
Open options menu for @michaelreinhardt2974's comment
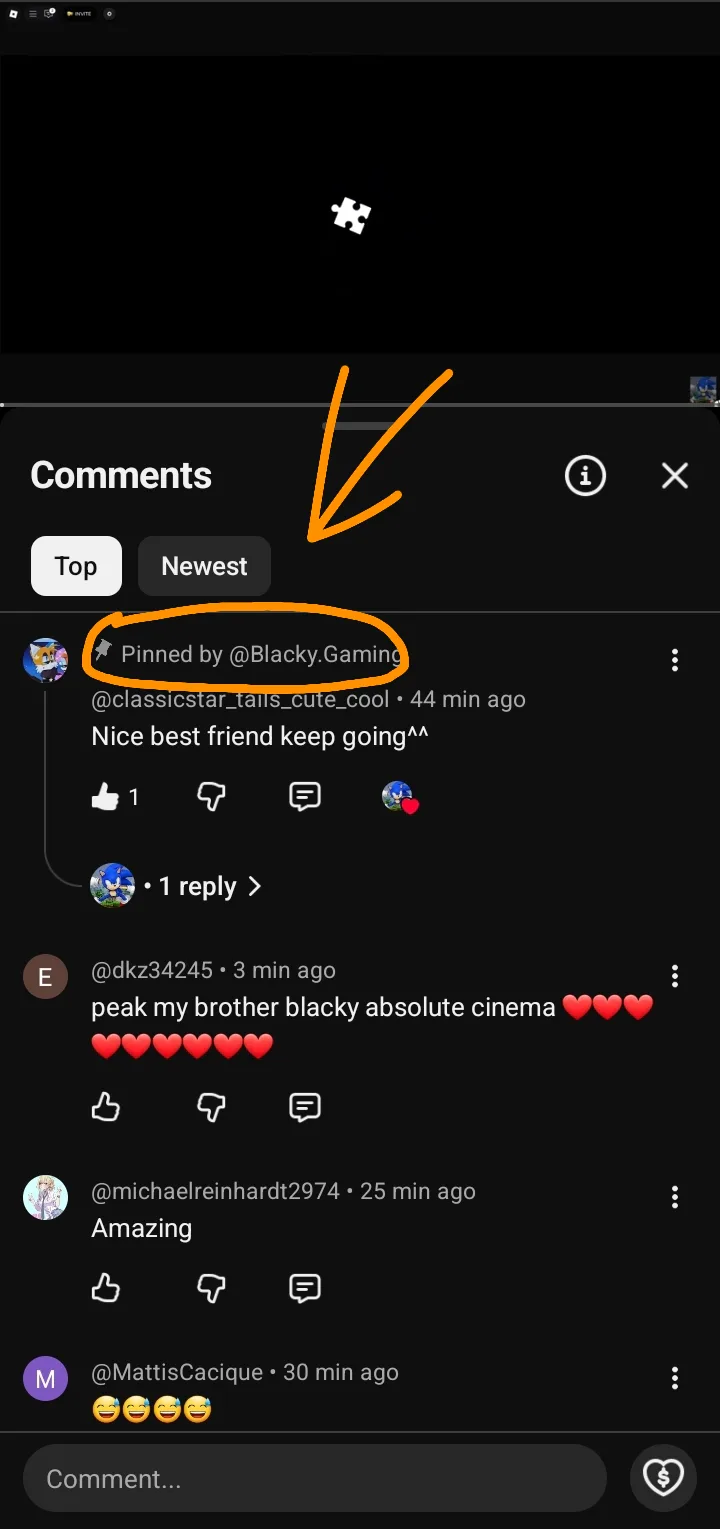coord(675,1197)
